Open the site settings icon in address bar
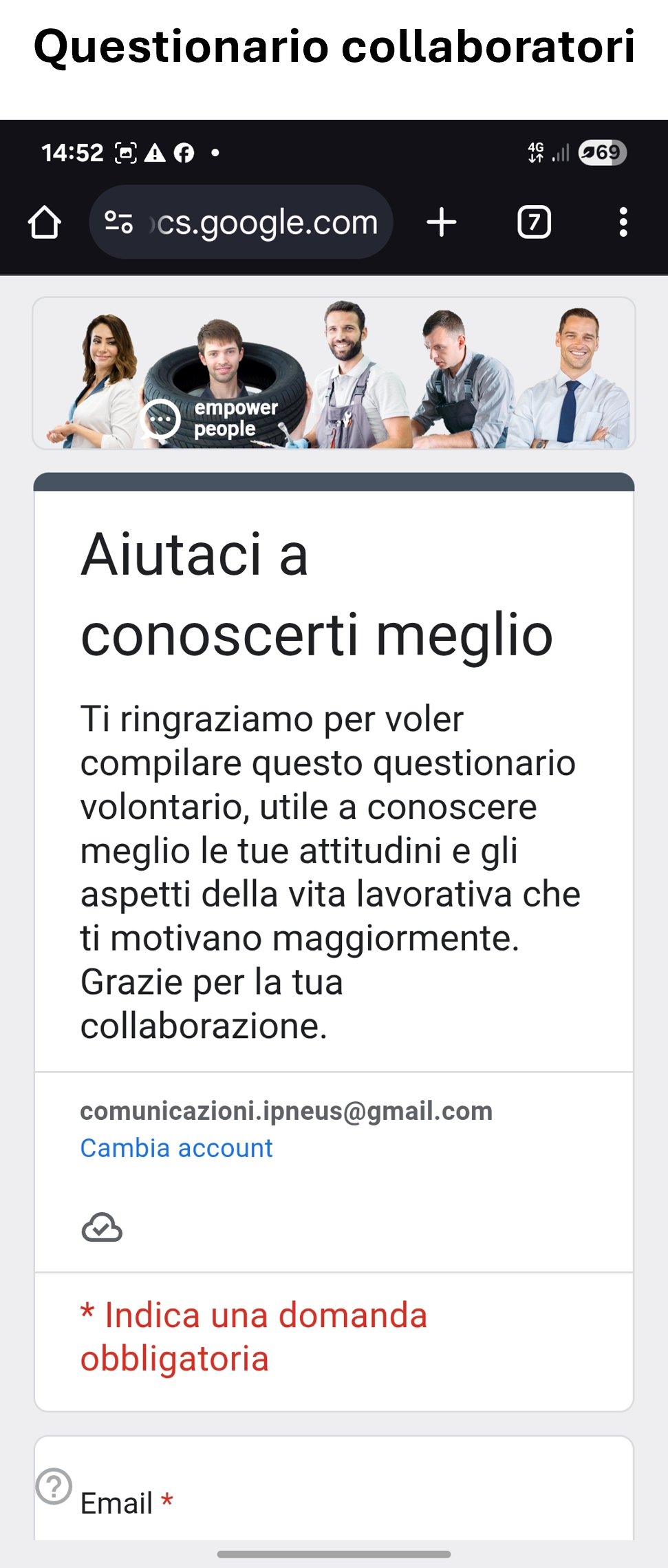This screenshot has height=1568, width=668. pyautogui.click(x=118, y=222)
